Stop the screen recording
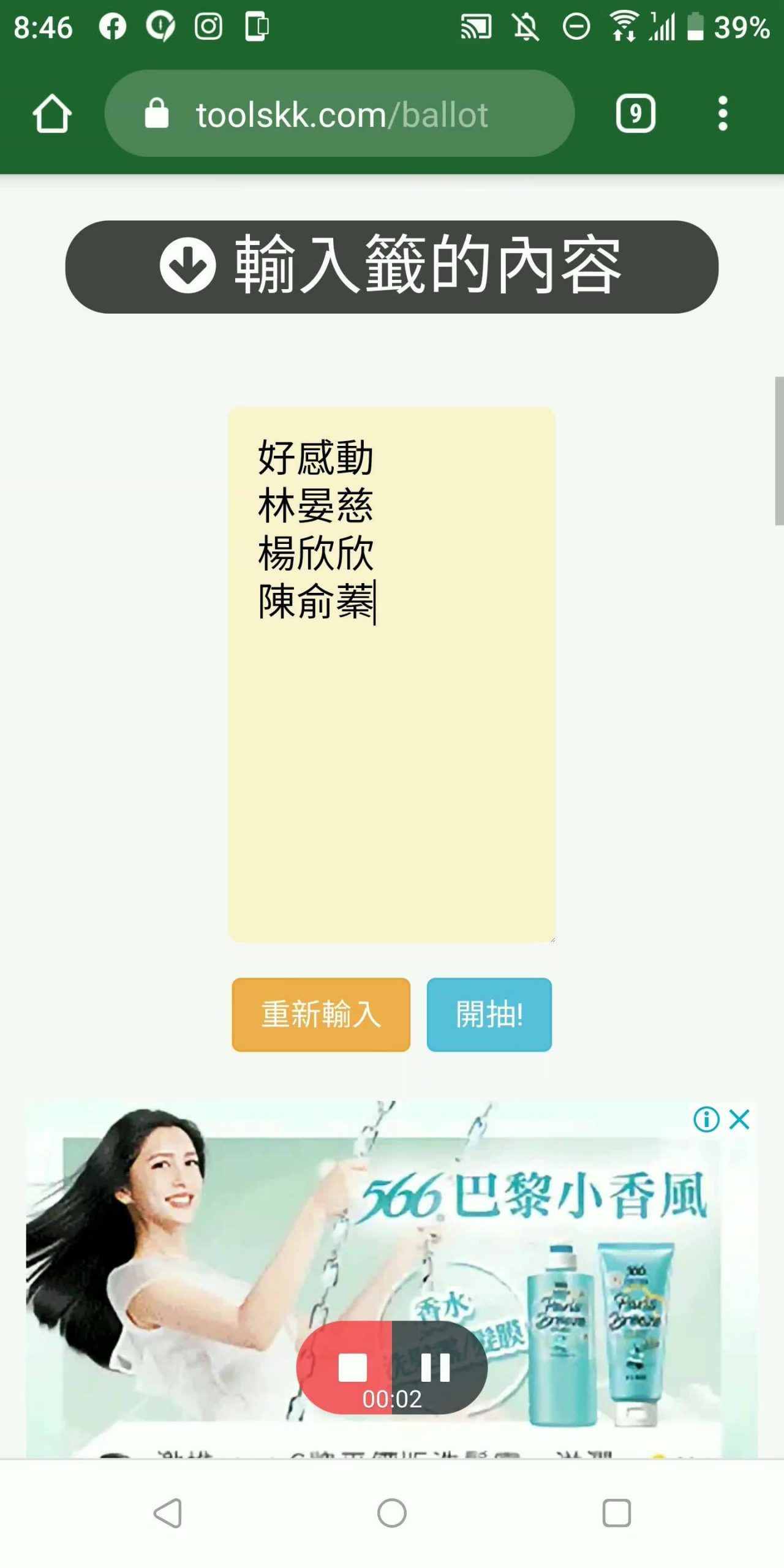Image resolution: width=784 pixels, height=1568 pixels. click(352, 1367)
